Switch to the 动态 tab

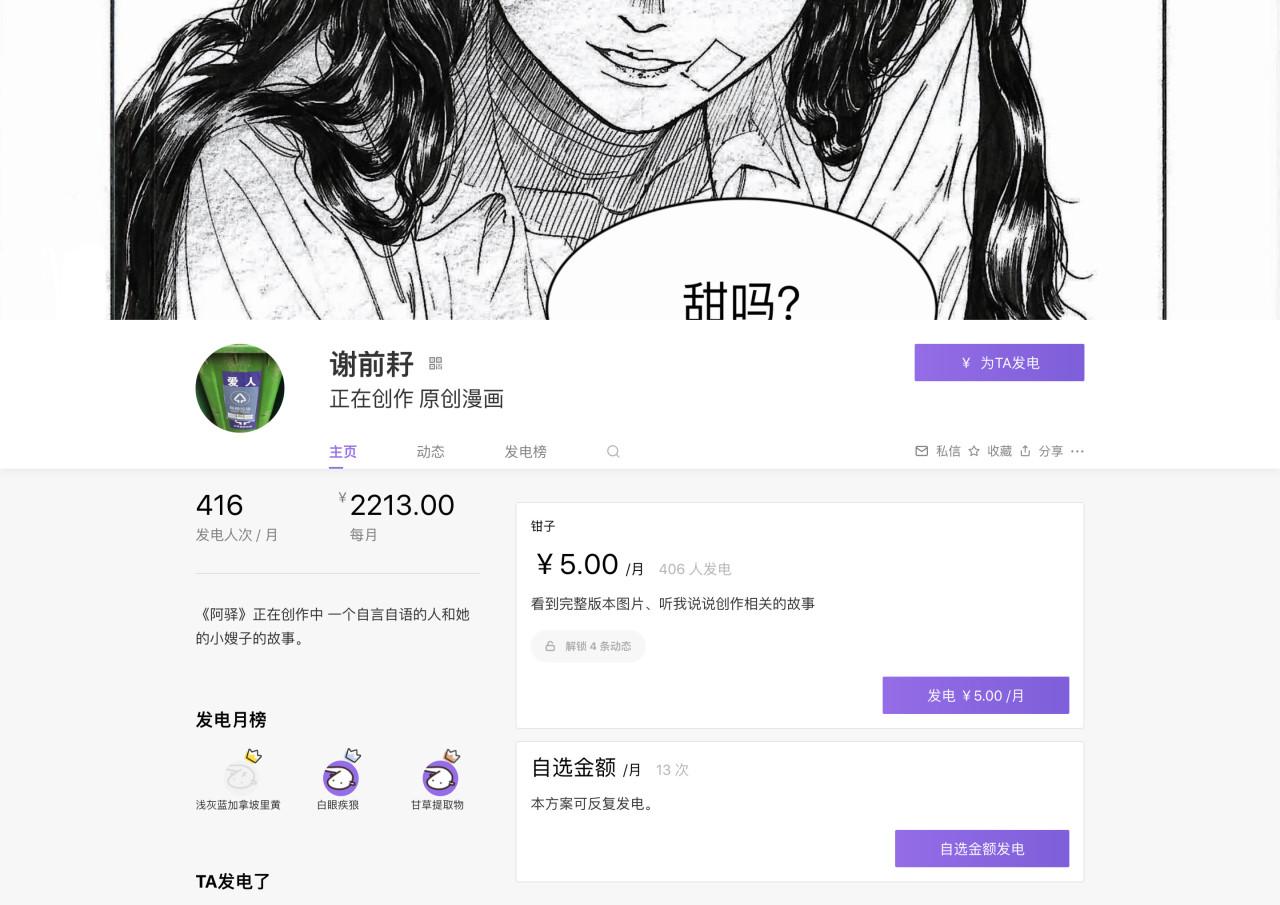(x=430, y=452)
